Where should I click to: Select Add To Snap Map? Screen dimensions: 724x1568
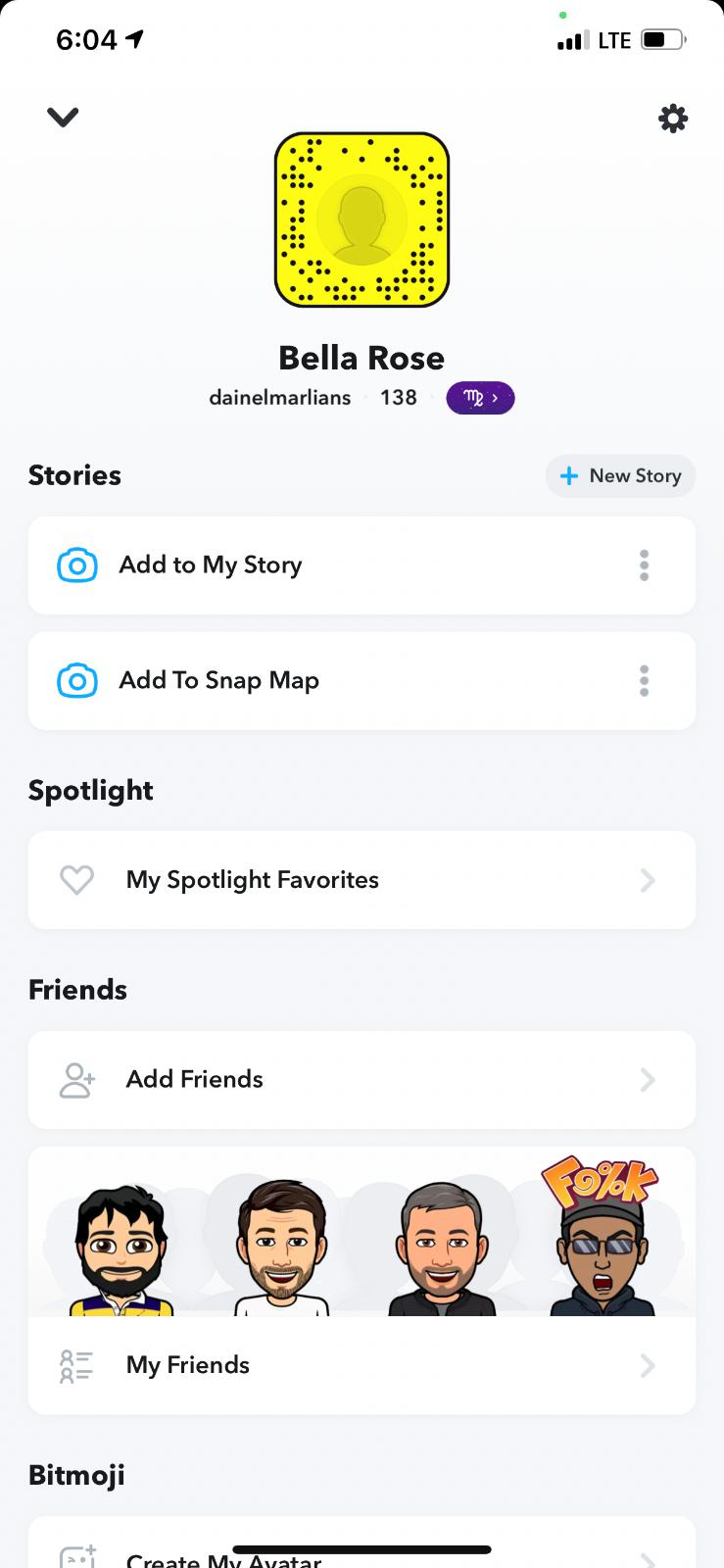click(219, 681)
